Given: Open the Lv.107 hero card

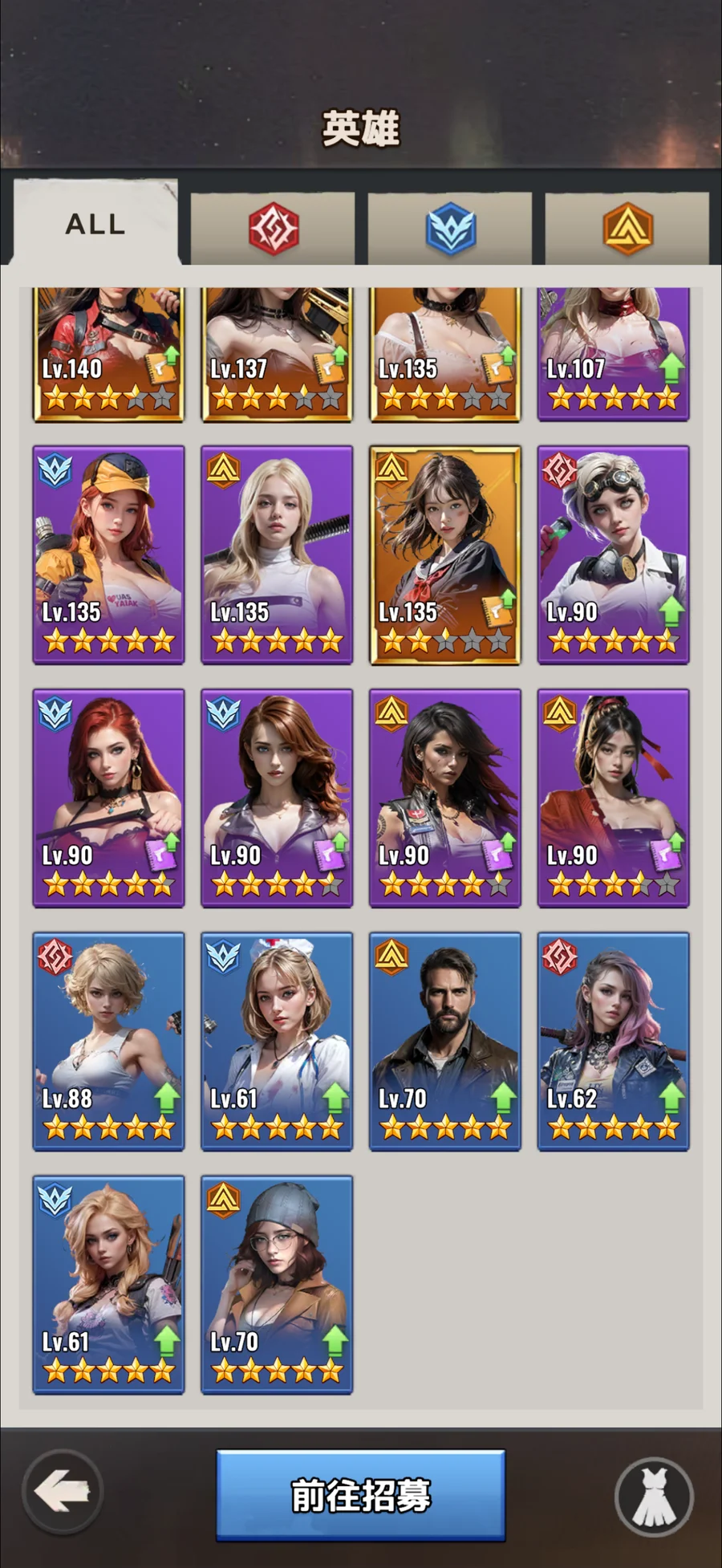Looking at the screenshot, I should [x=613, y=353].
